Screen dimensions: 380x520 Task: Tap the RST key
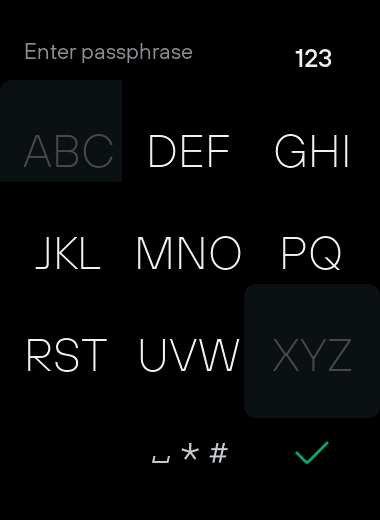coord(67,355)
